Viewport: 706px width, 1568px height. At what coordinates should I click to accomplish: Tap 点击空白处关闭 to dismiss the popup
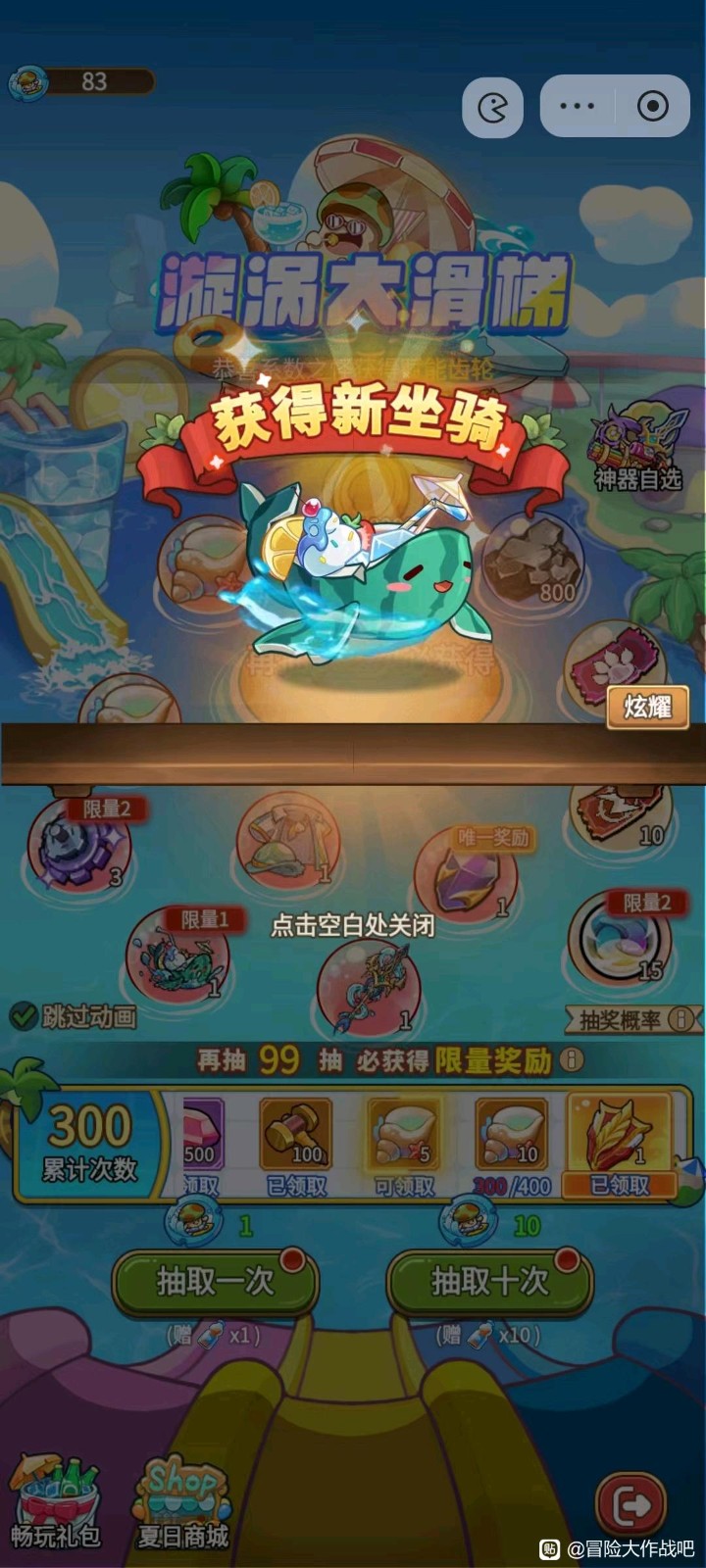coord(353,925)
